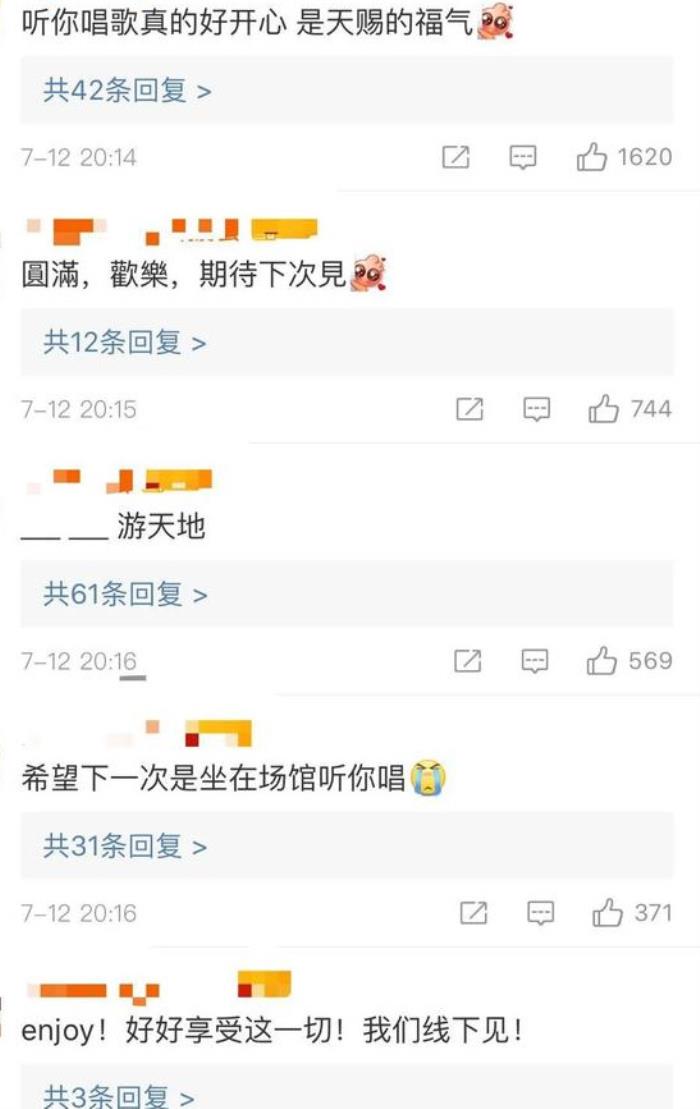Expand the 共61条回复 replies
Screen dimensions: 700x1109
click(125, 595)
